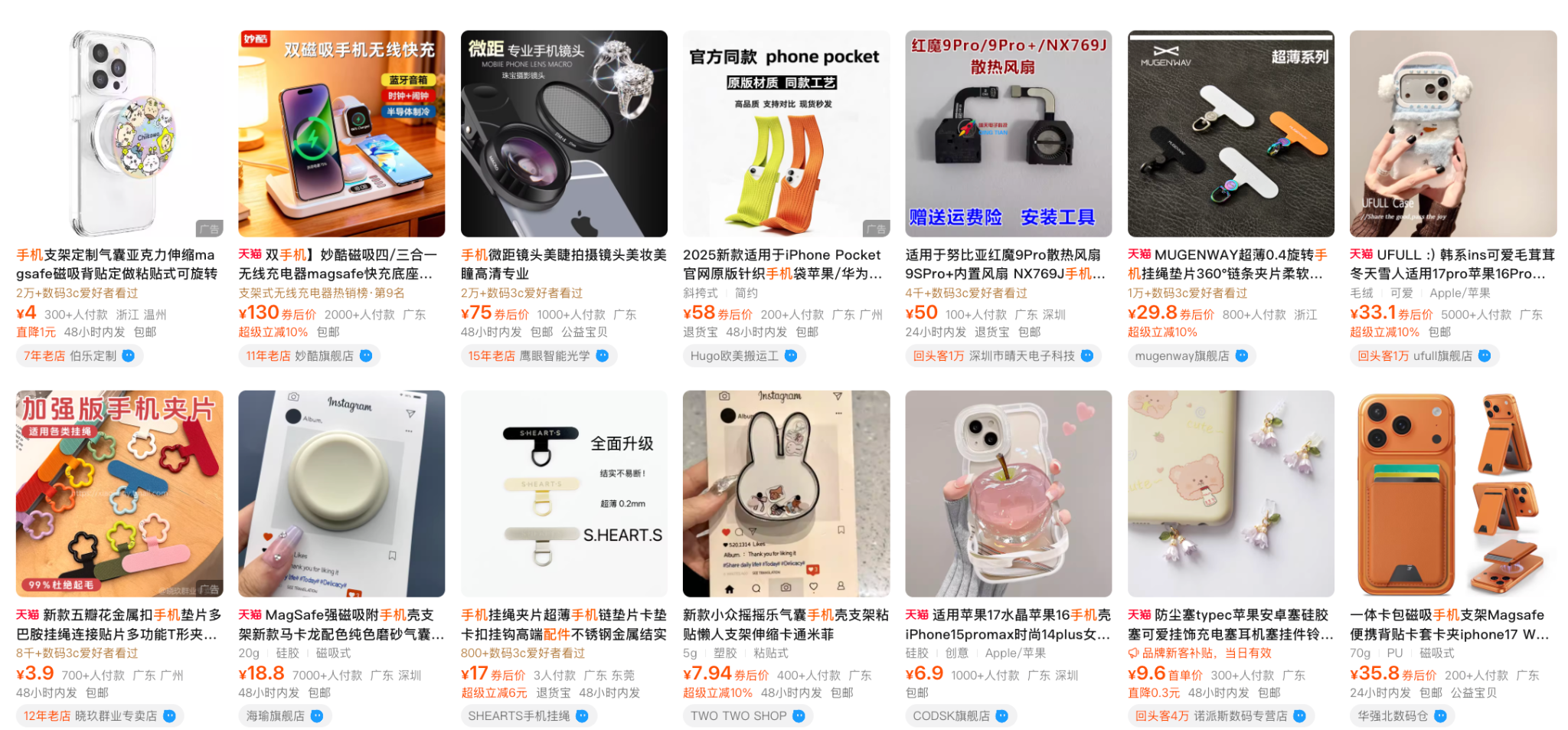This screenshot has width=1568, height=730.
Task: Go to CODSK旗舰店 shop page
Action: [950, 716]
